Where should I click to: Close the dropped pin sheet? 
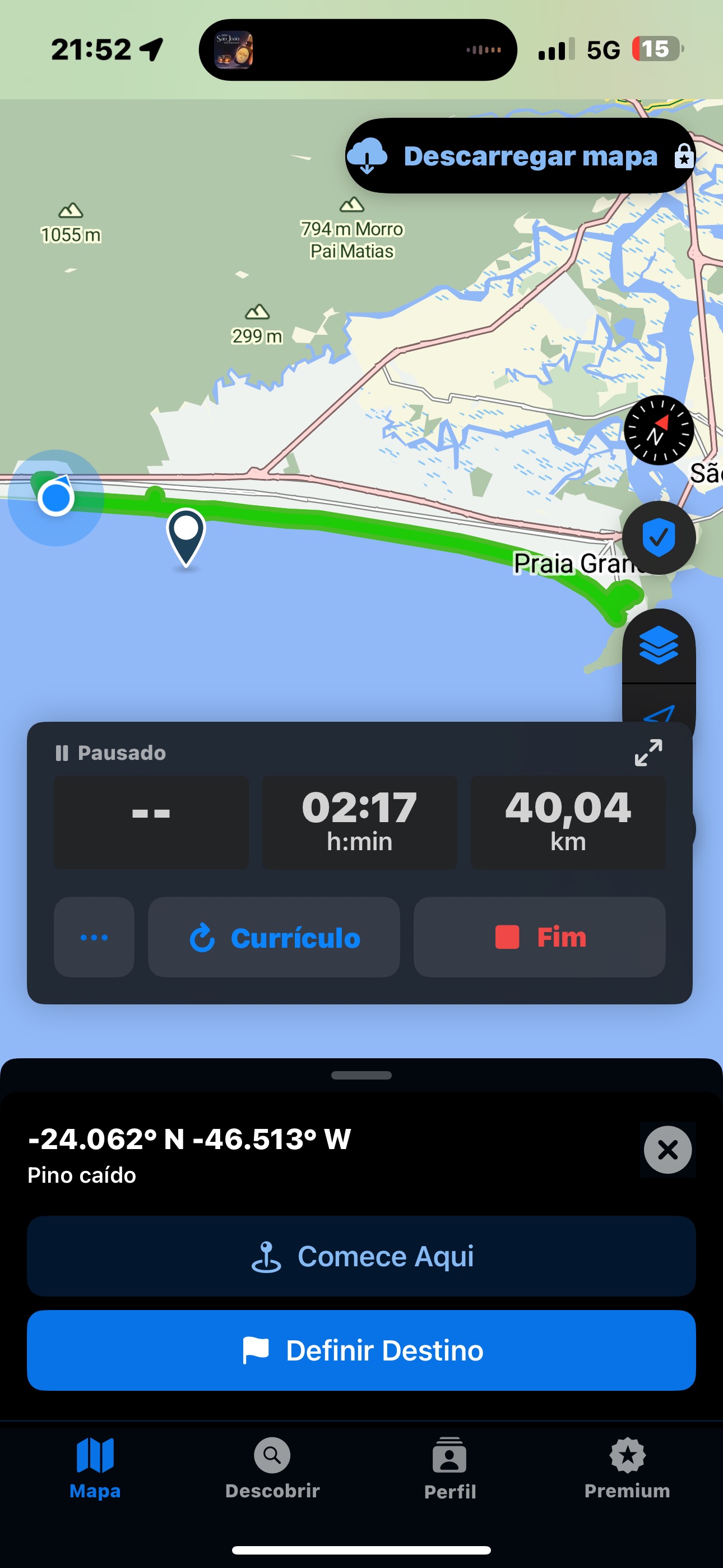[x=668, y=1149]
